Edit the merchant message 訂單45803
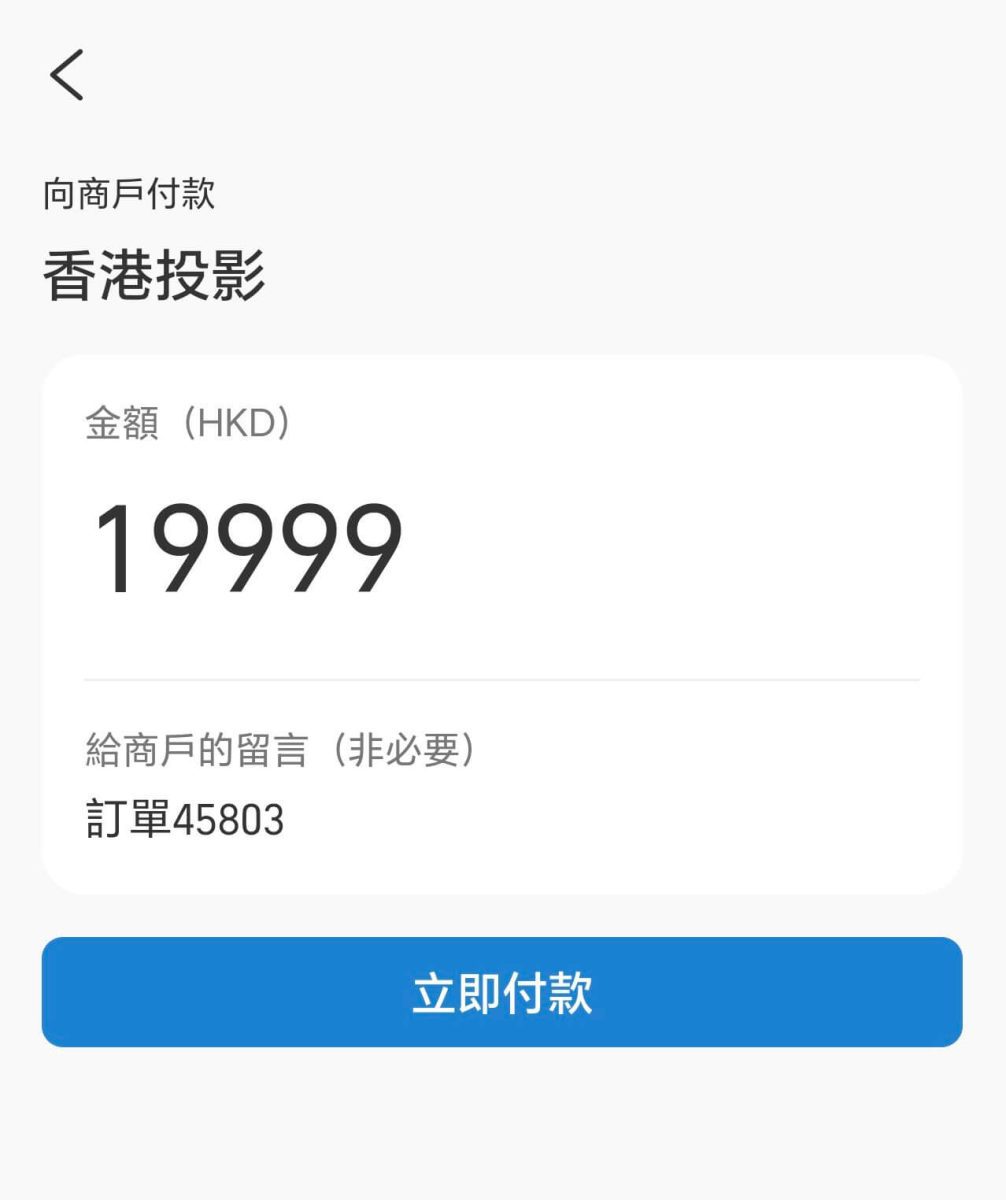 pos(185,820)
